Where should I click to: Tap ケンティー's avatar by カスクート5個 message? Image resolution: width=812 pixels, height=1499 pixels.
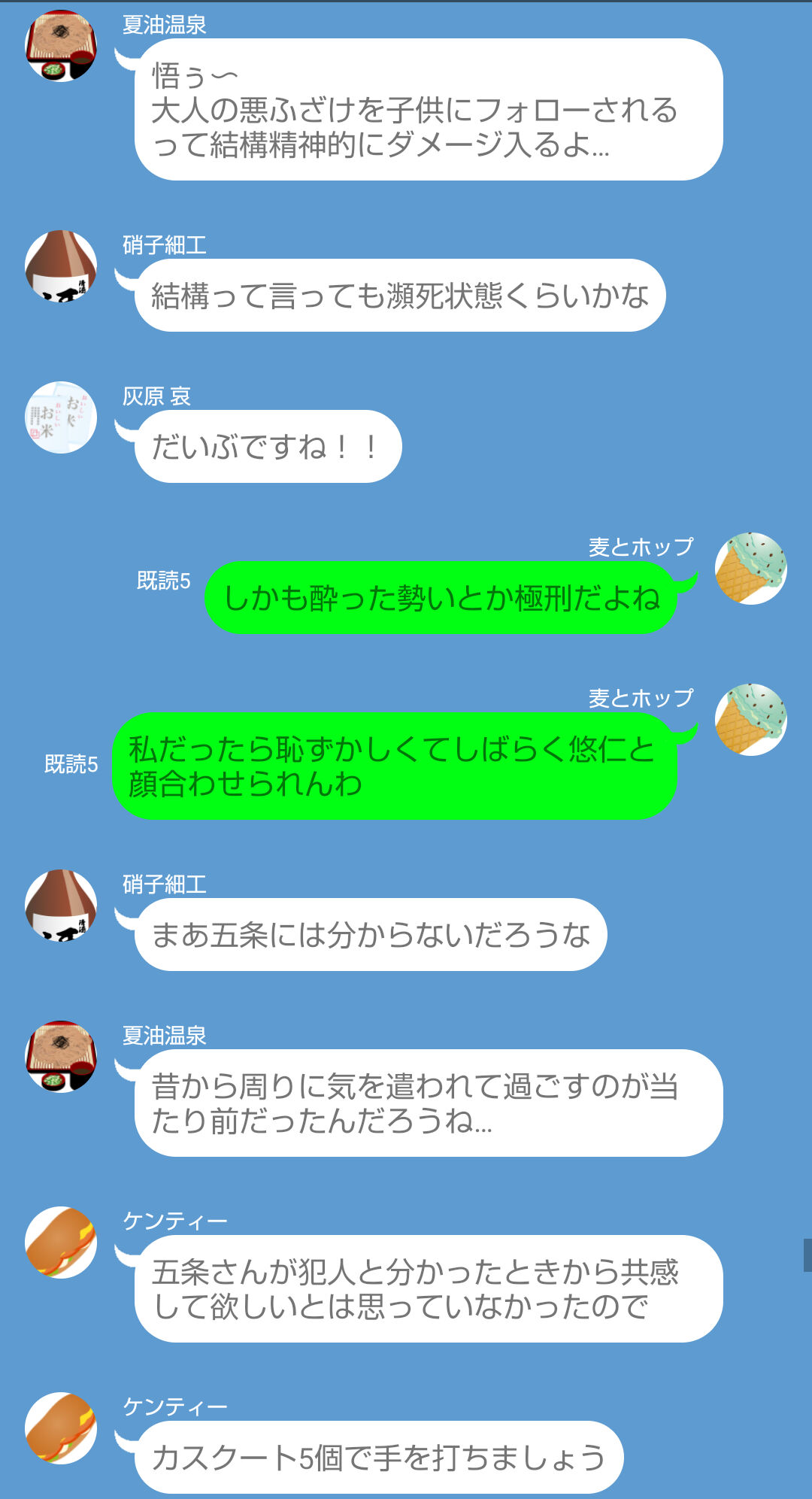[x=61, y=1428]
